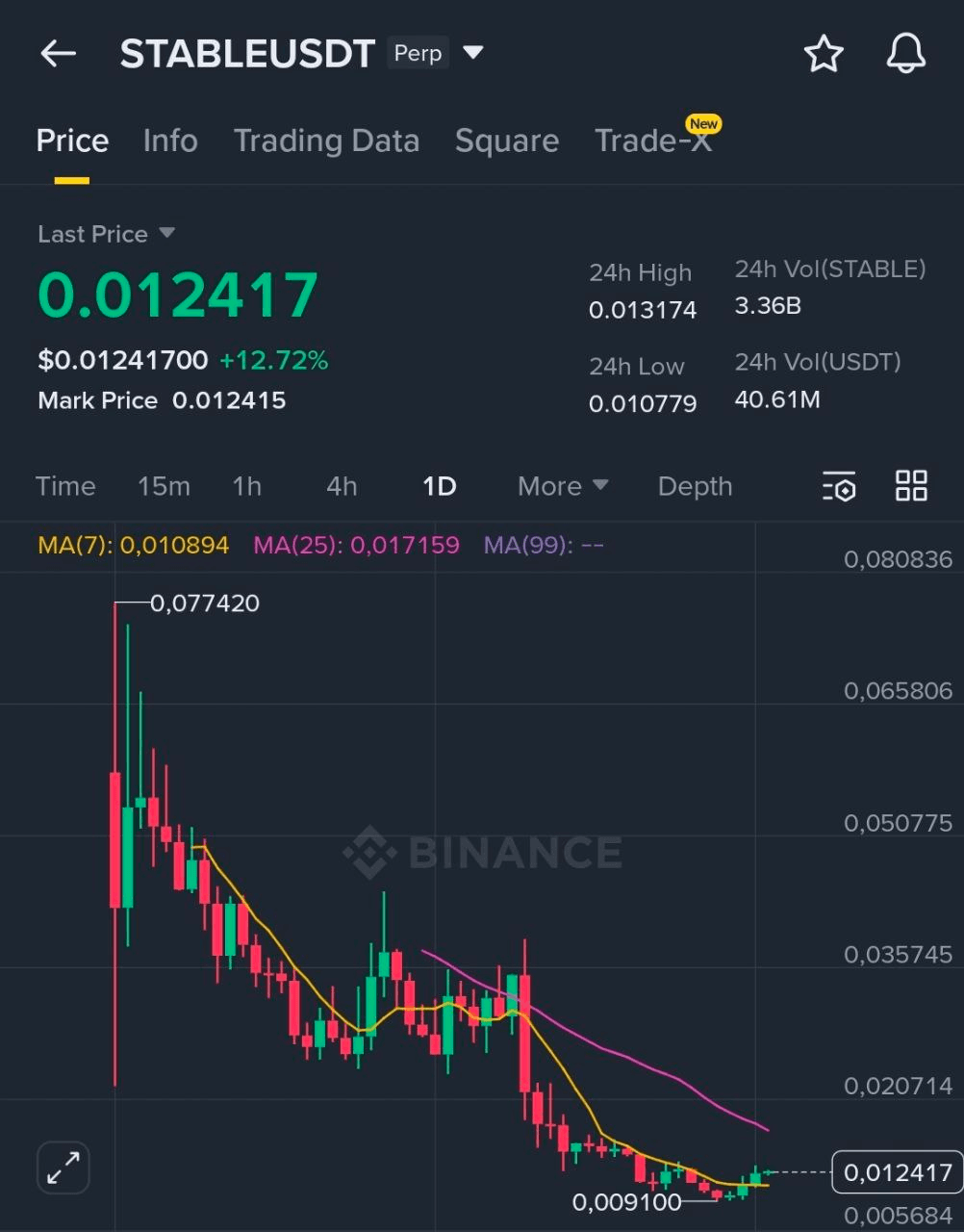Viewport: 964px width, 1232px height.
Task: Open chart indicator settings
Action: tap(839, 486)
